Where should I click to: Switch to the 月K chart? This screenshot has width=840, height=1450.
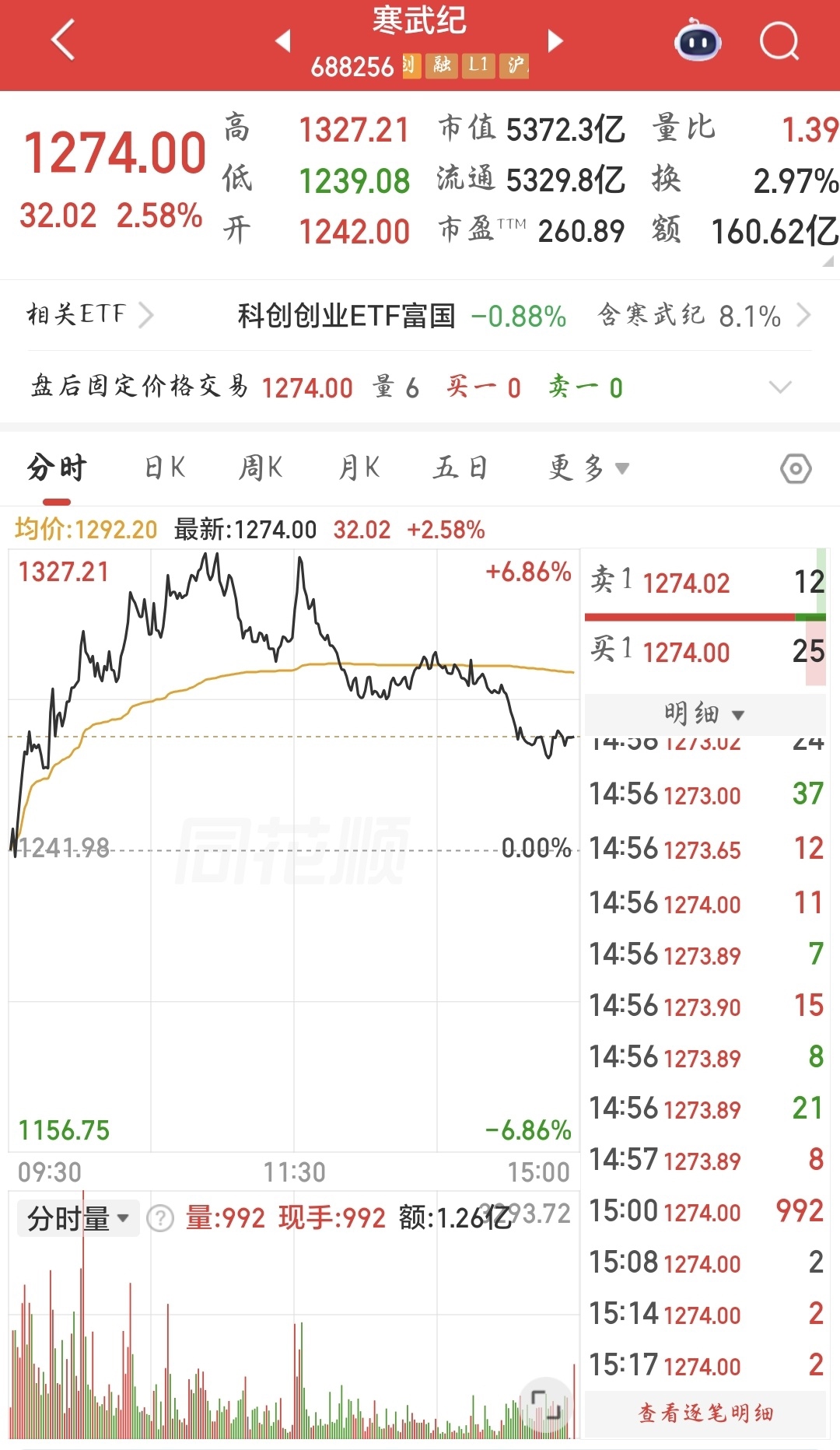(359, 468)
